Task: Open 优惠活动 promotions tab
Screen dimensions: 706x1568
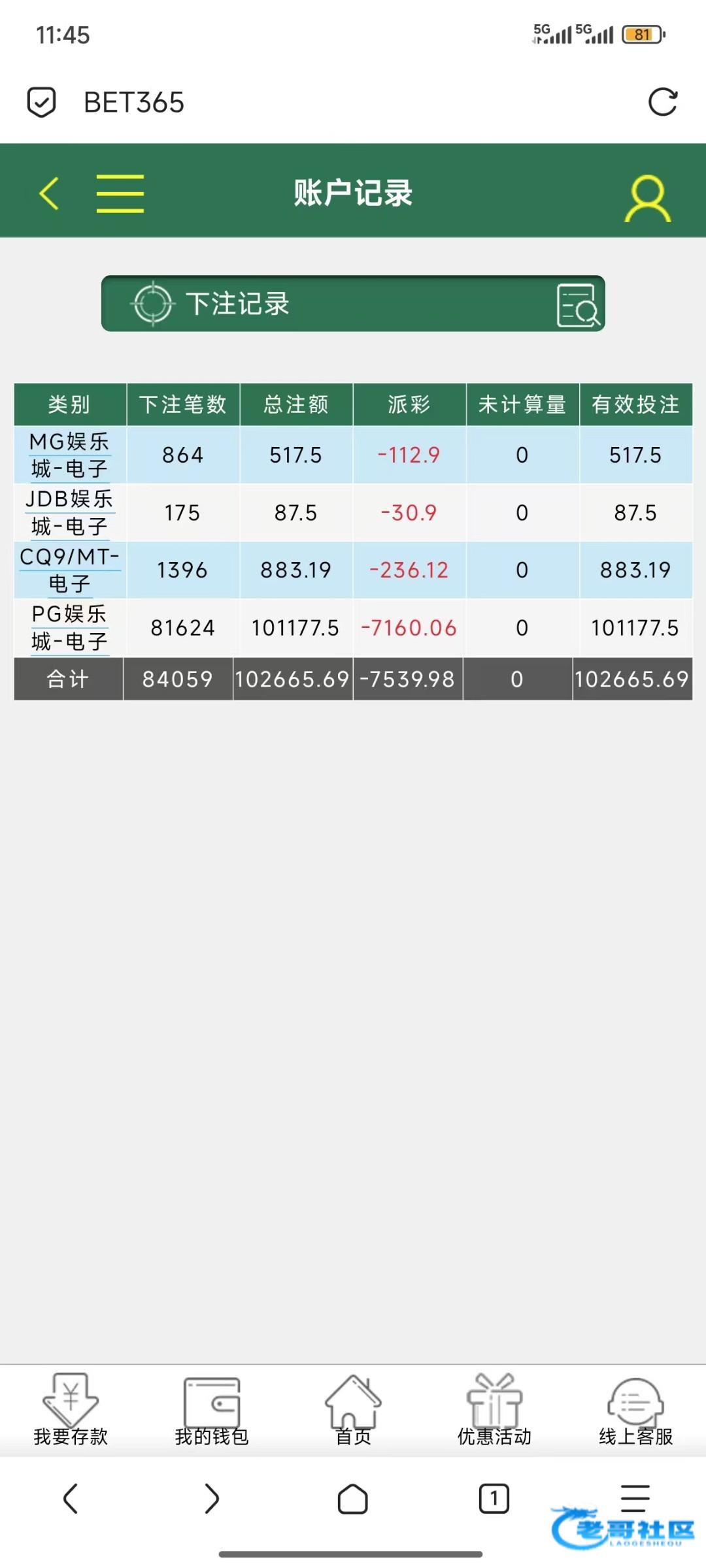Action: [494, 1409]
